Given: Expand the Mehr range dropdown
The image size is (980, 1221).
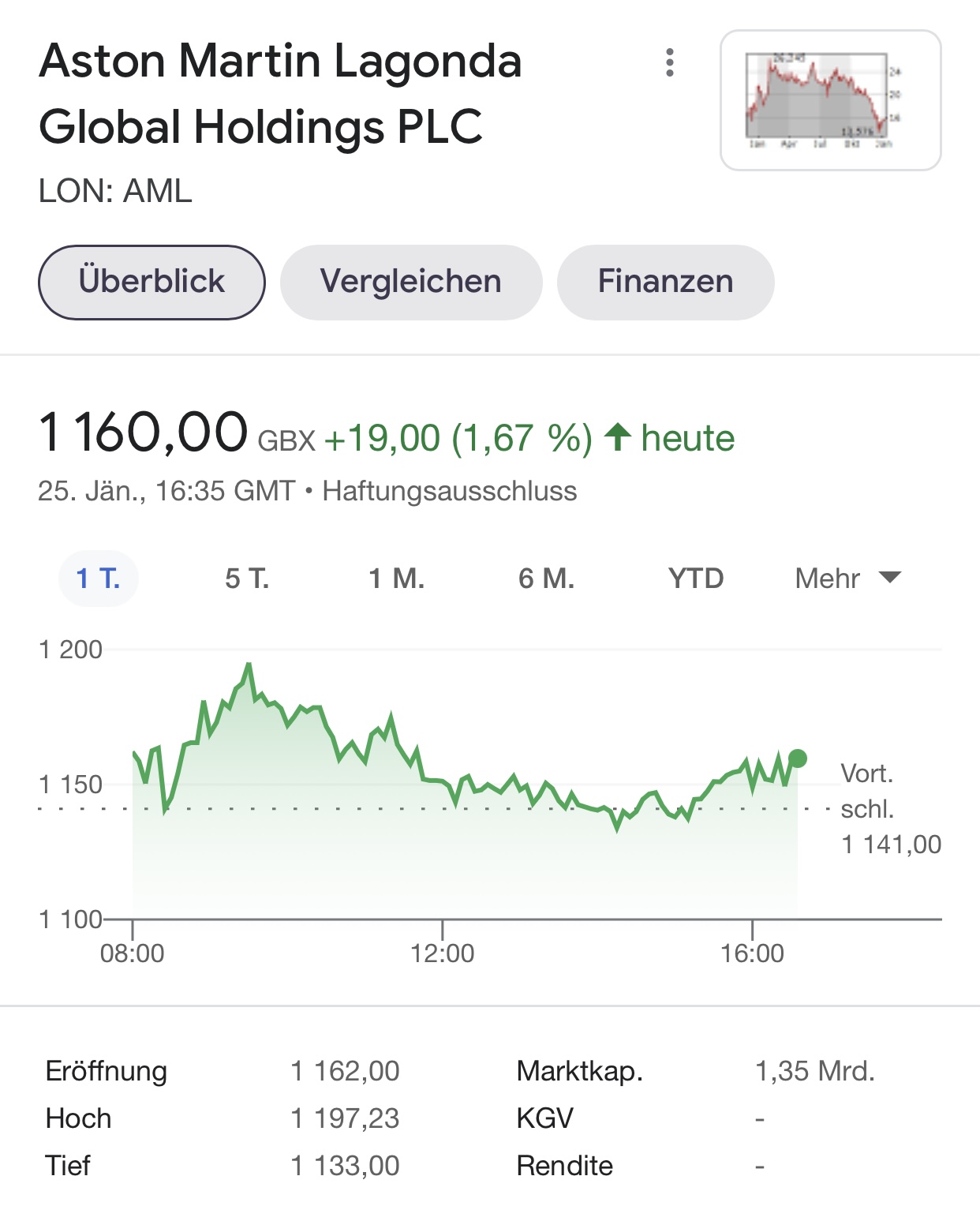Looking at the screenshot, I should pos(847,579).
